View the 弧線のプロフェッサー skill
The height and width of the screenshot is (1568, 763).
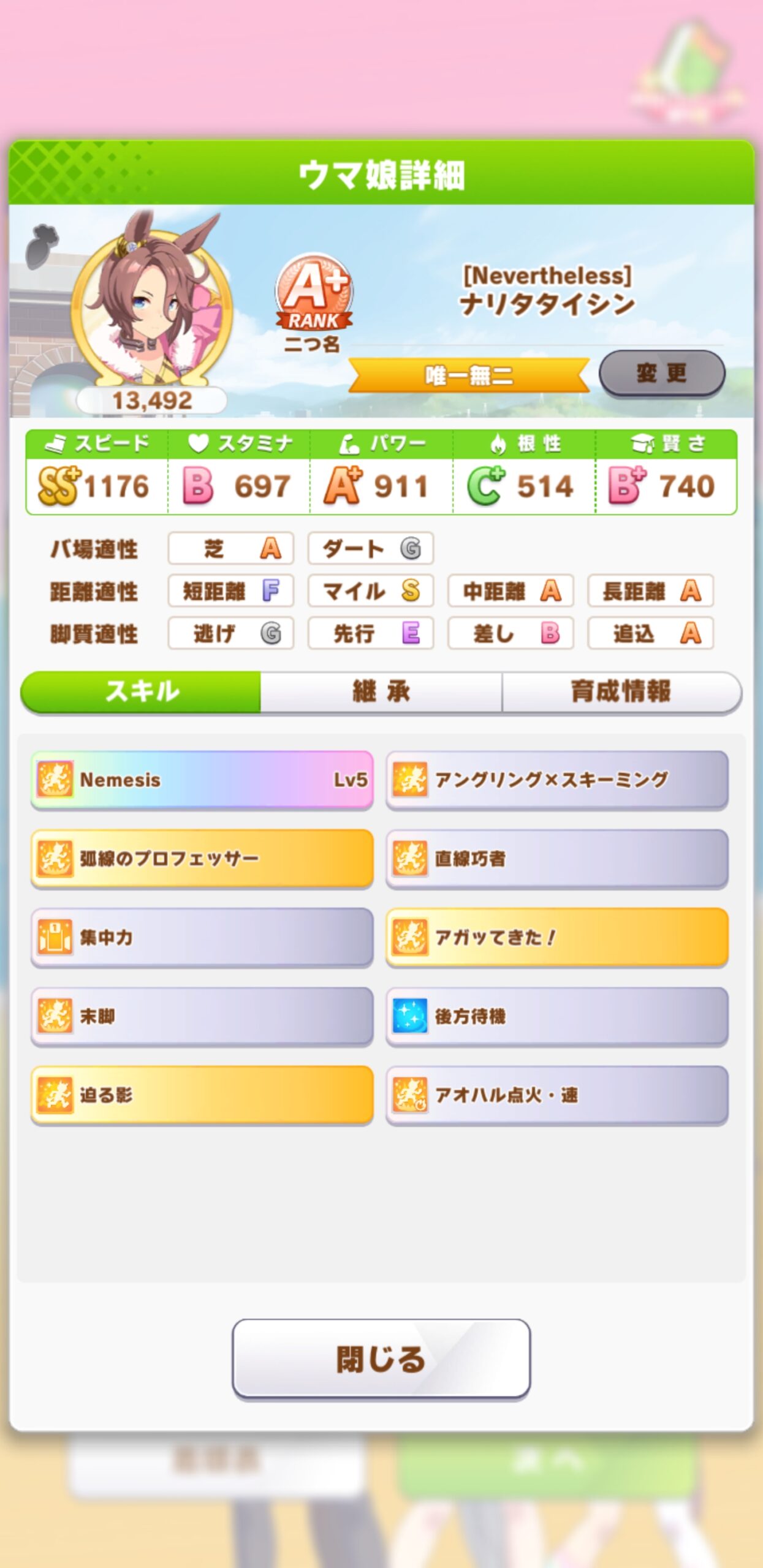tap(202, 858)
